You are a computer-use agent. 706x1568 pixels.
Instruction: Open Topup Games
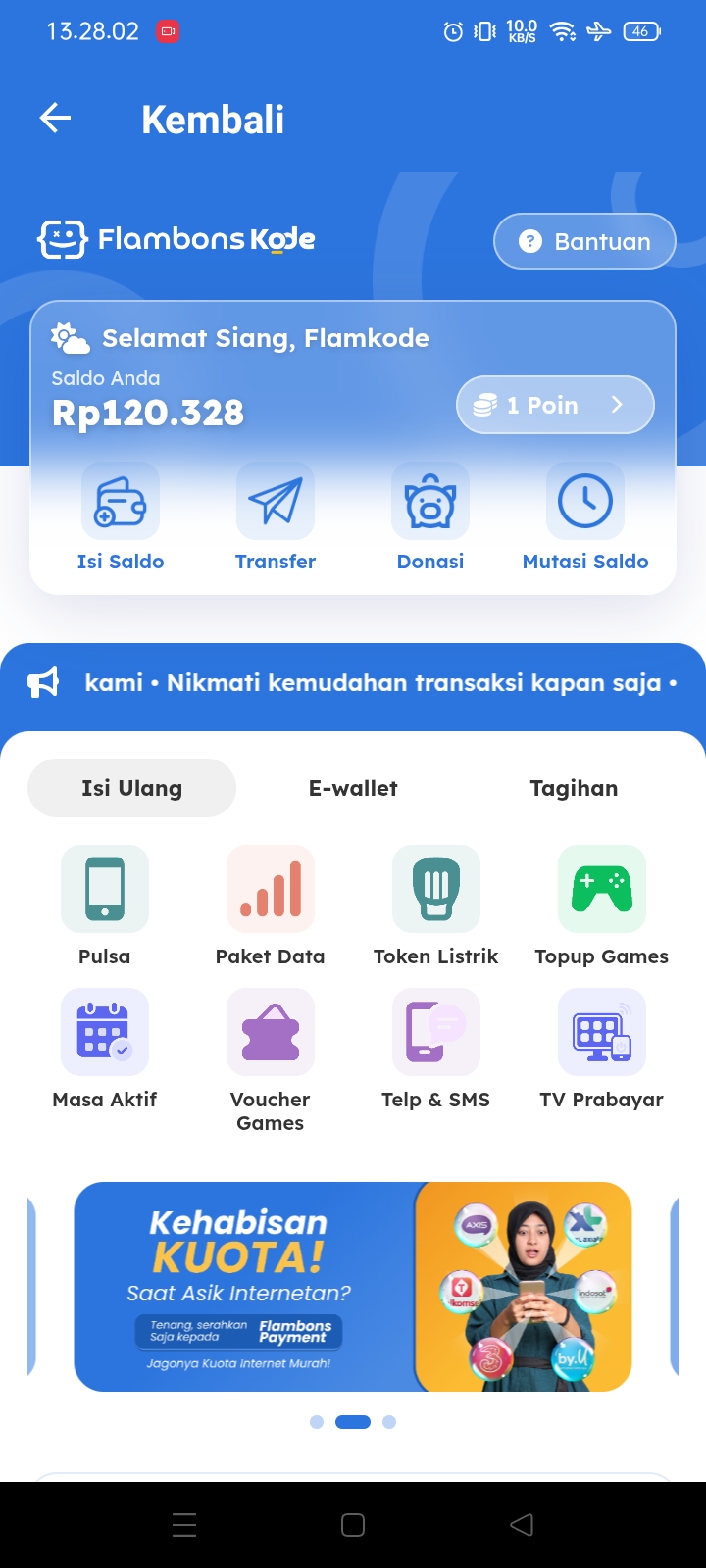[602, 906]
